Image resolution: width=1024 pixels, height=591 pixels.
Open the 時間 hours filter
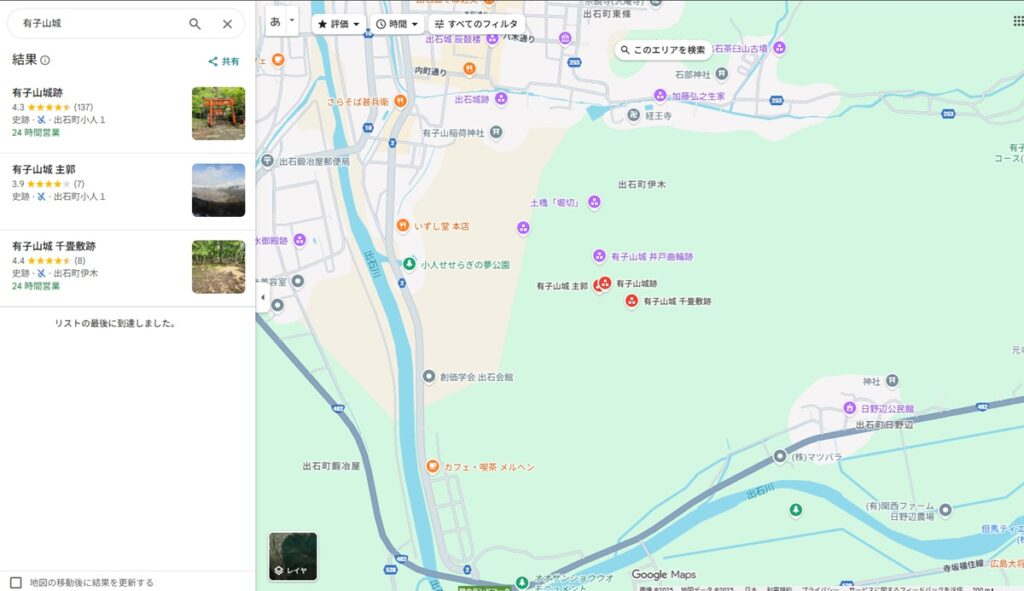click(397, 24)
